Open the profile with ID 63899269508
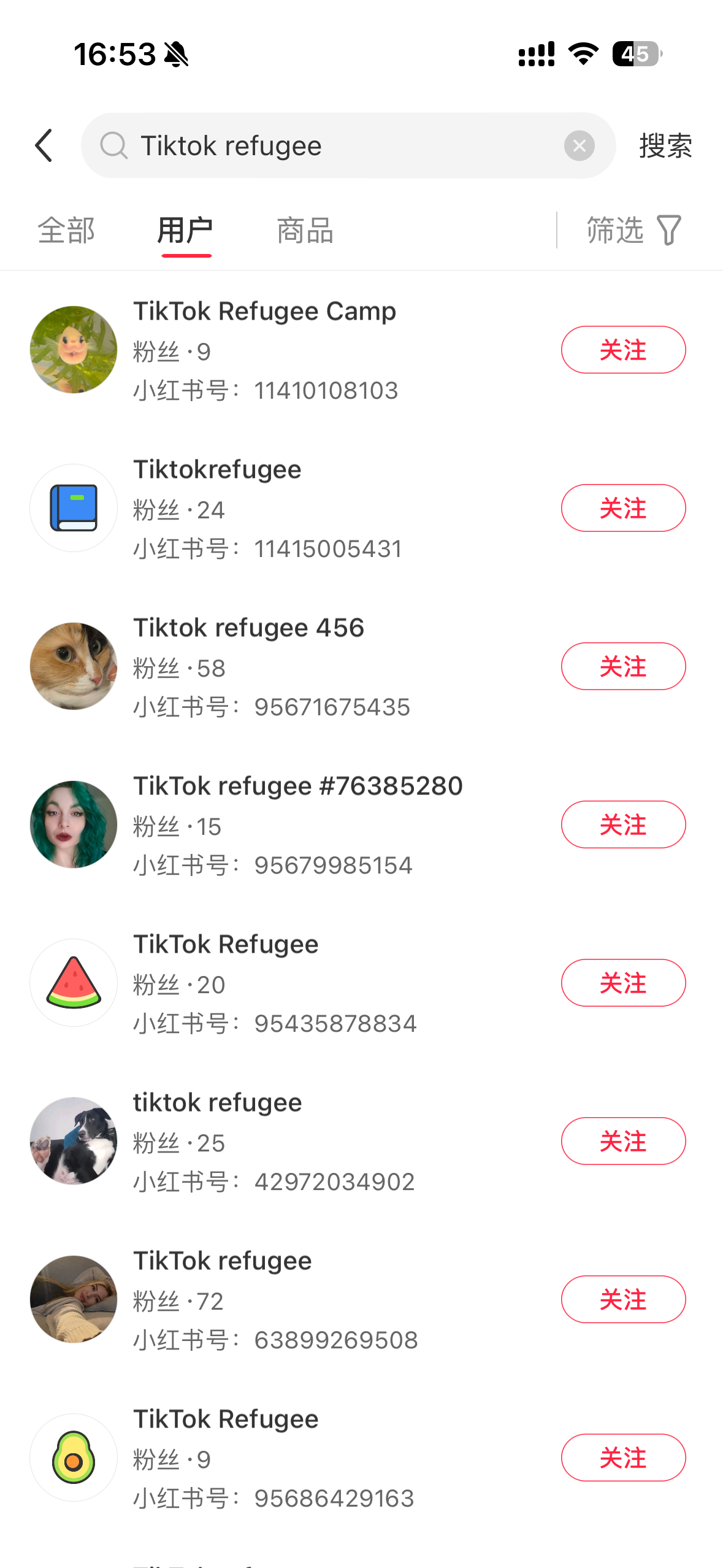The image size is (723, 1568). (222, 1261)
